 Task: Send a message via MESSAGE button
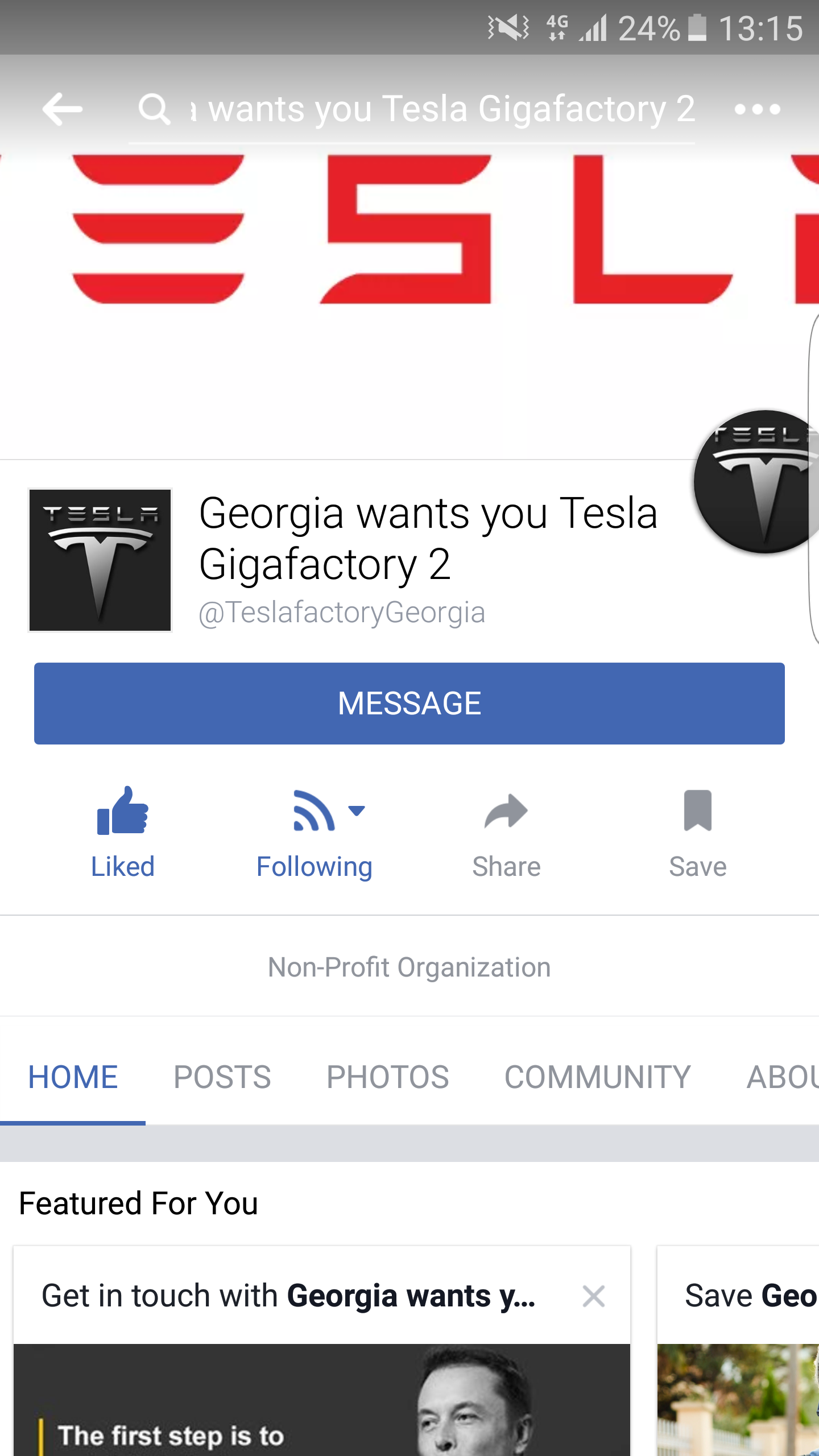tap(409, 704)
